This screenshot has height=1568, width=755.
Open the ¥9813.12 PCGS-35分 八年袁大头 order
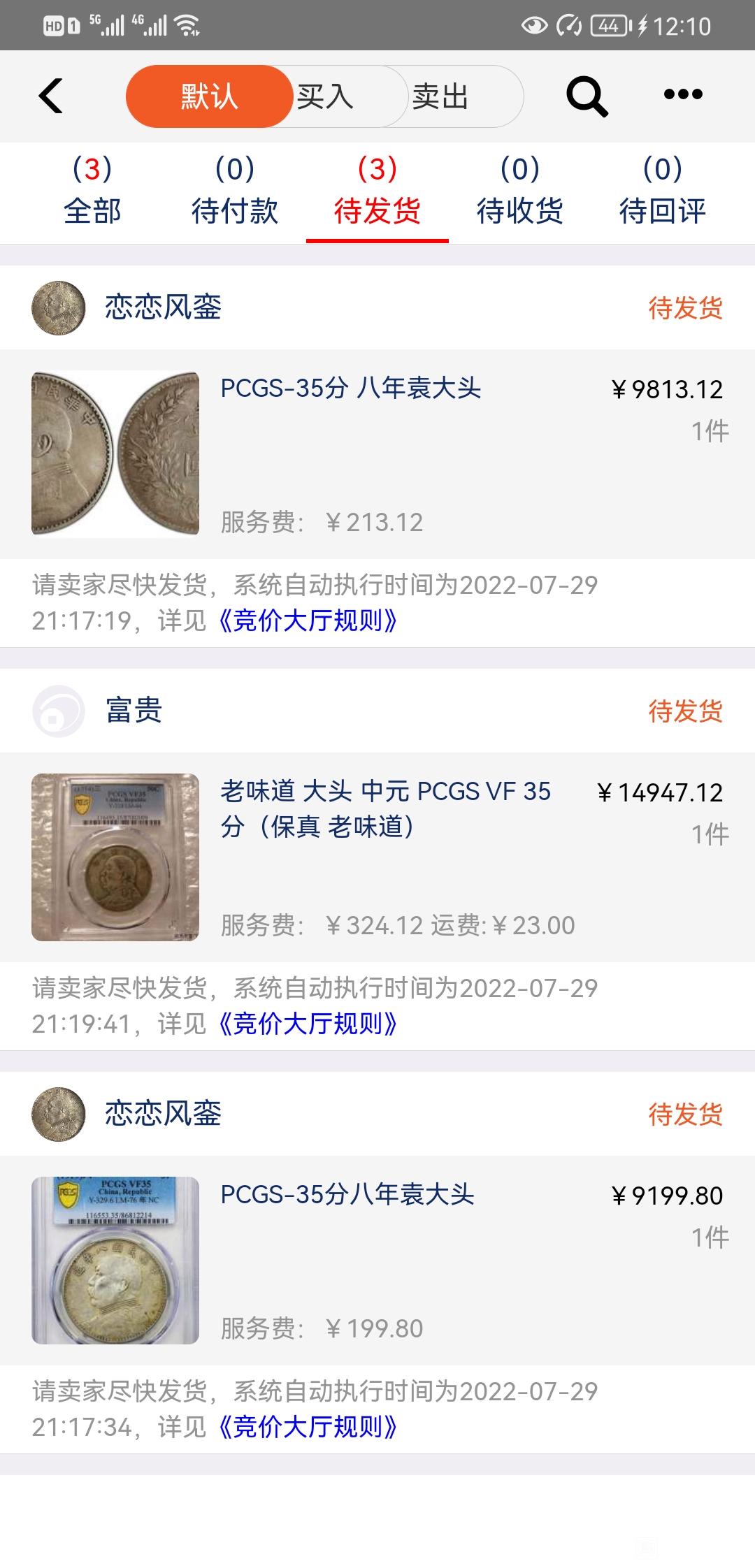[377, 454]
